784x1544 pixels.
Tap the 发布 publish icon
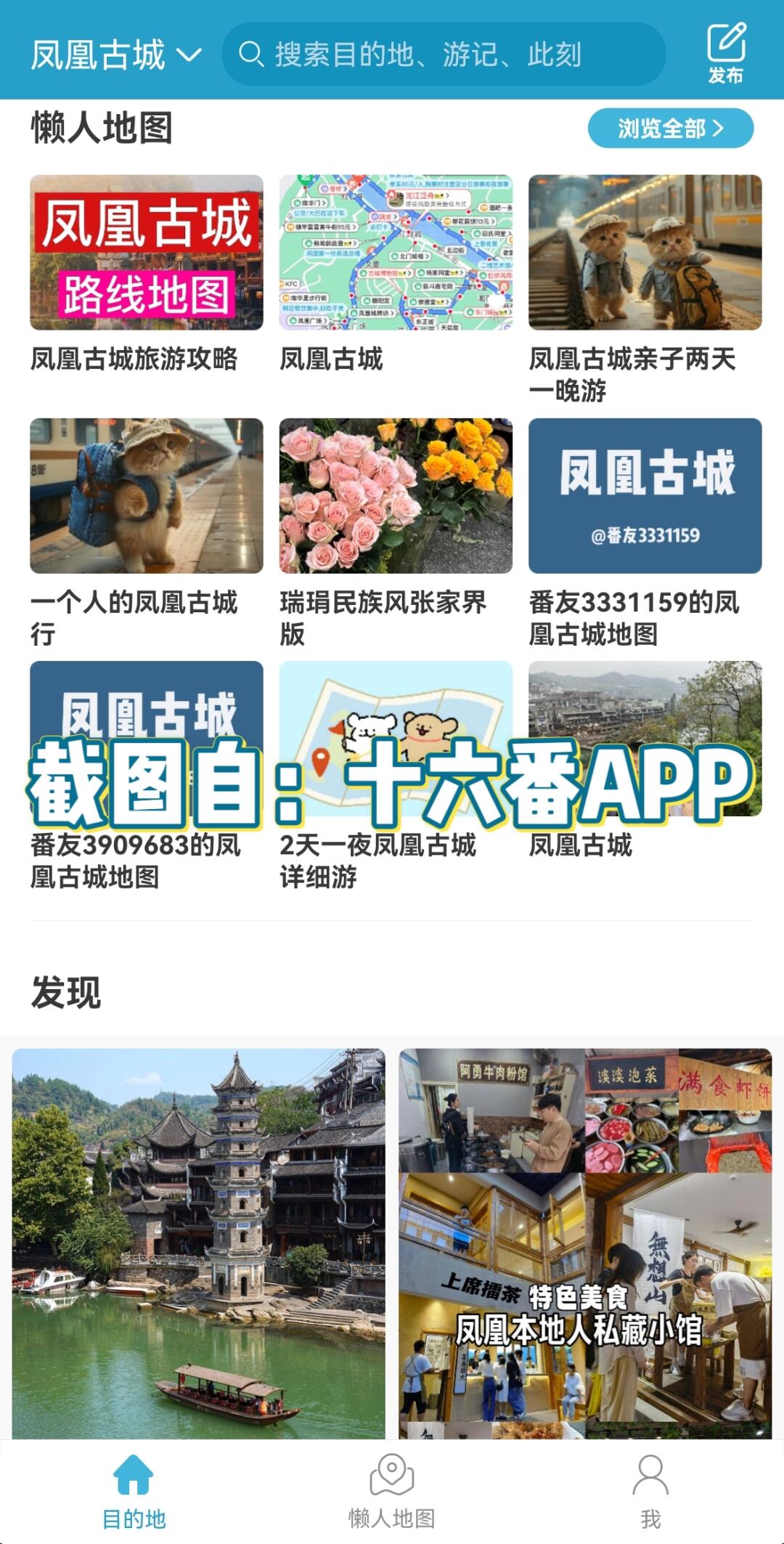click(x=726, y=54)
